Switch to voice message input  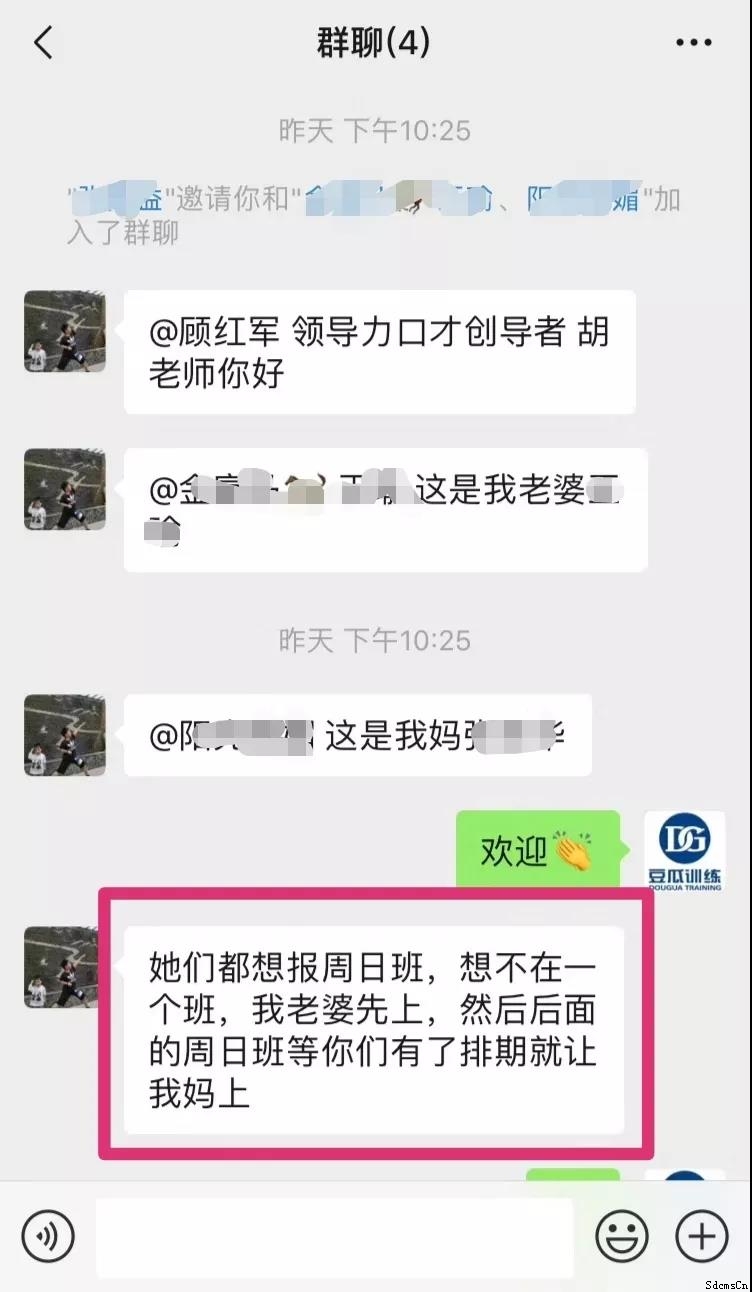48,1237
